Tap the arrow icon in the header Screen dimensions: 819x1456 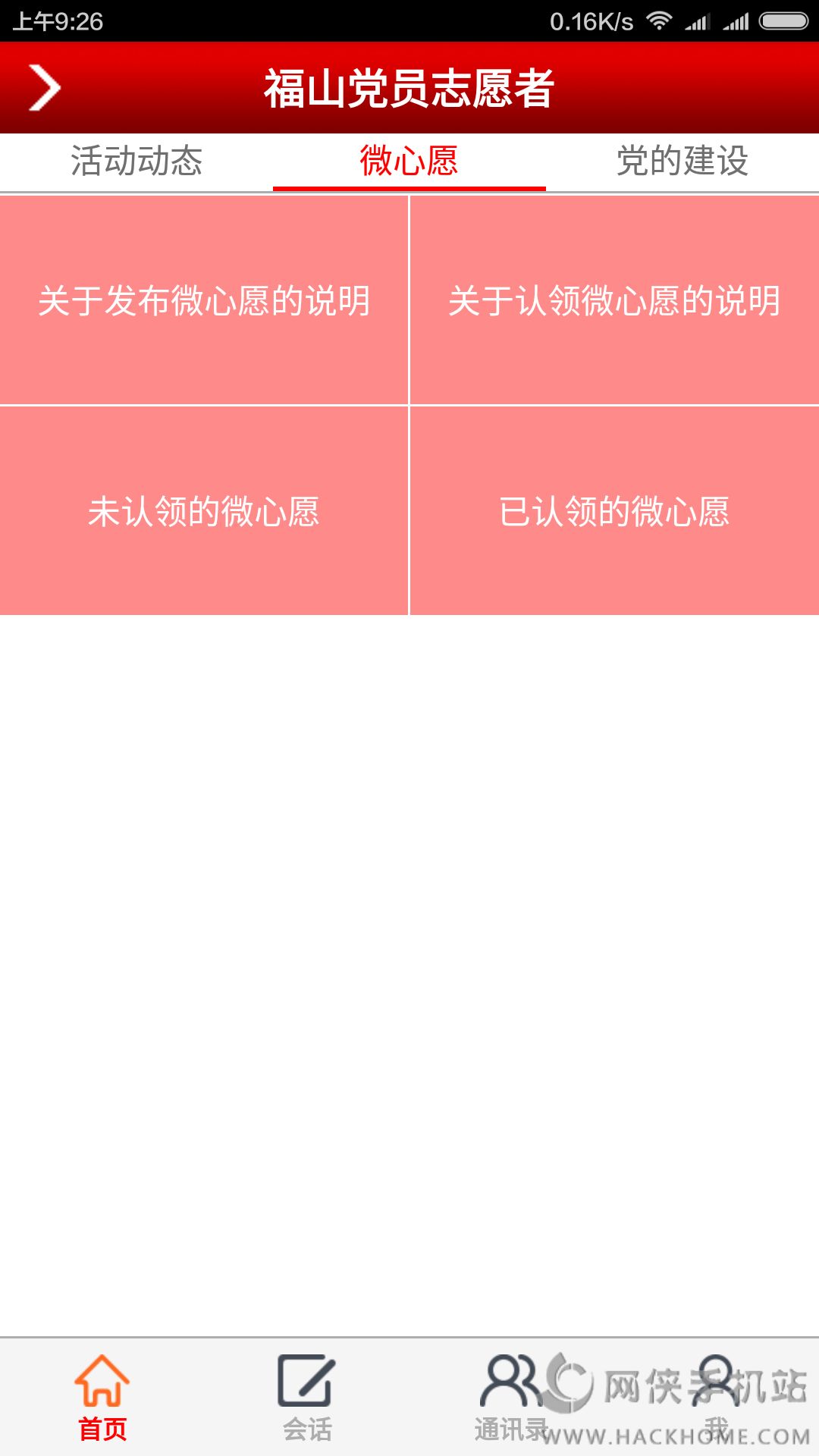(44, 88)
